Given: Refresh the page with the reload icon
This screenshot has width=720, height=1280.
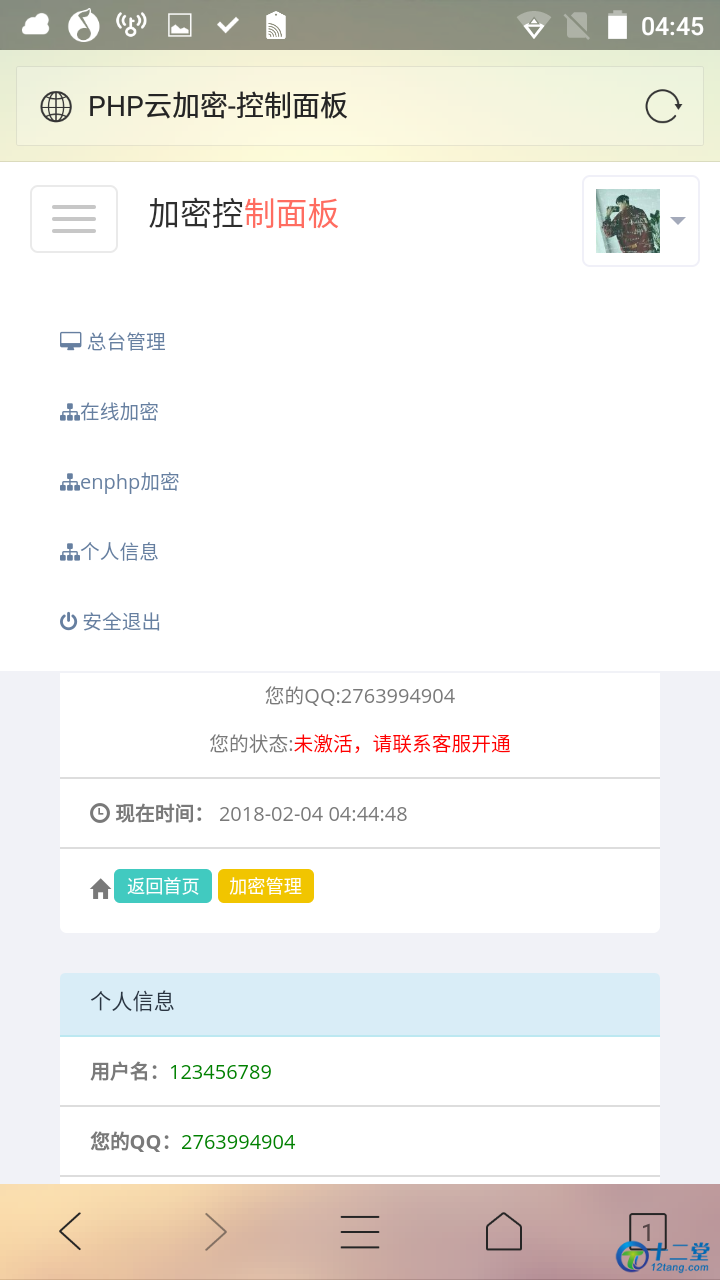Looking at the screenshot, I should 663,105.
